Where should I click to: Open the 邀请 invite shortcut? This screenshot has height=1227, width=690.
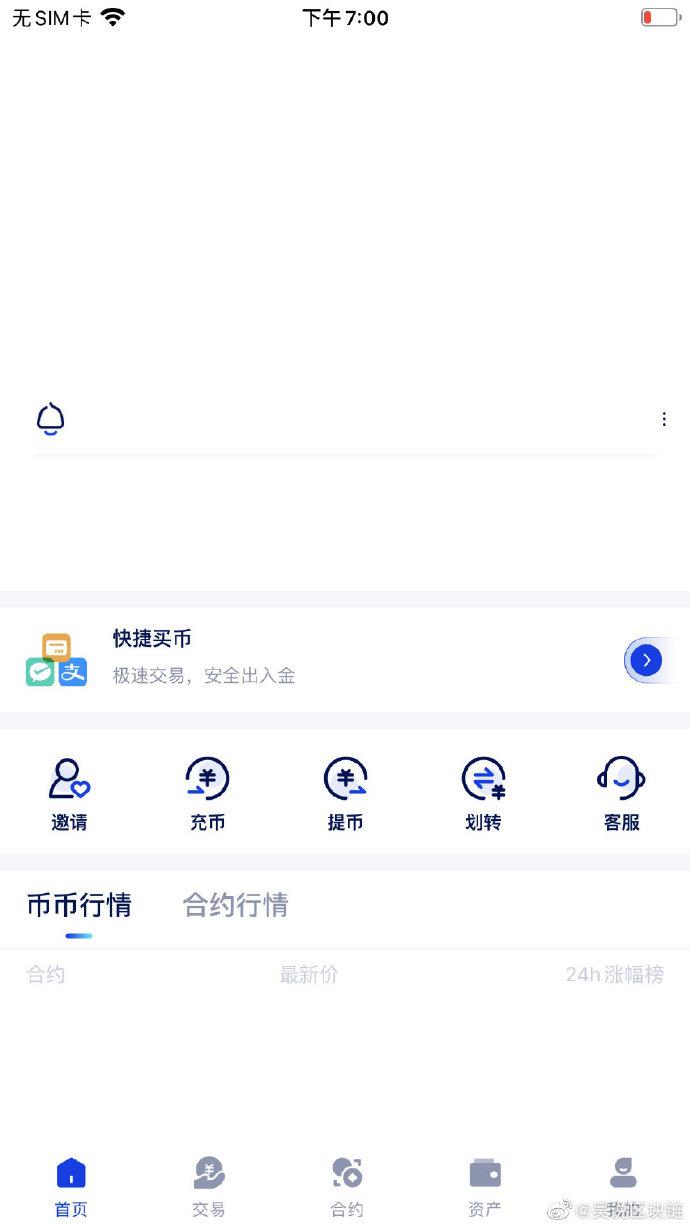[x=69, y=795]
